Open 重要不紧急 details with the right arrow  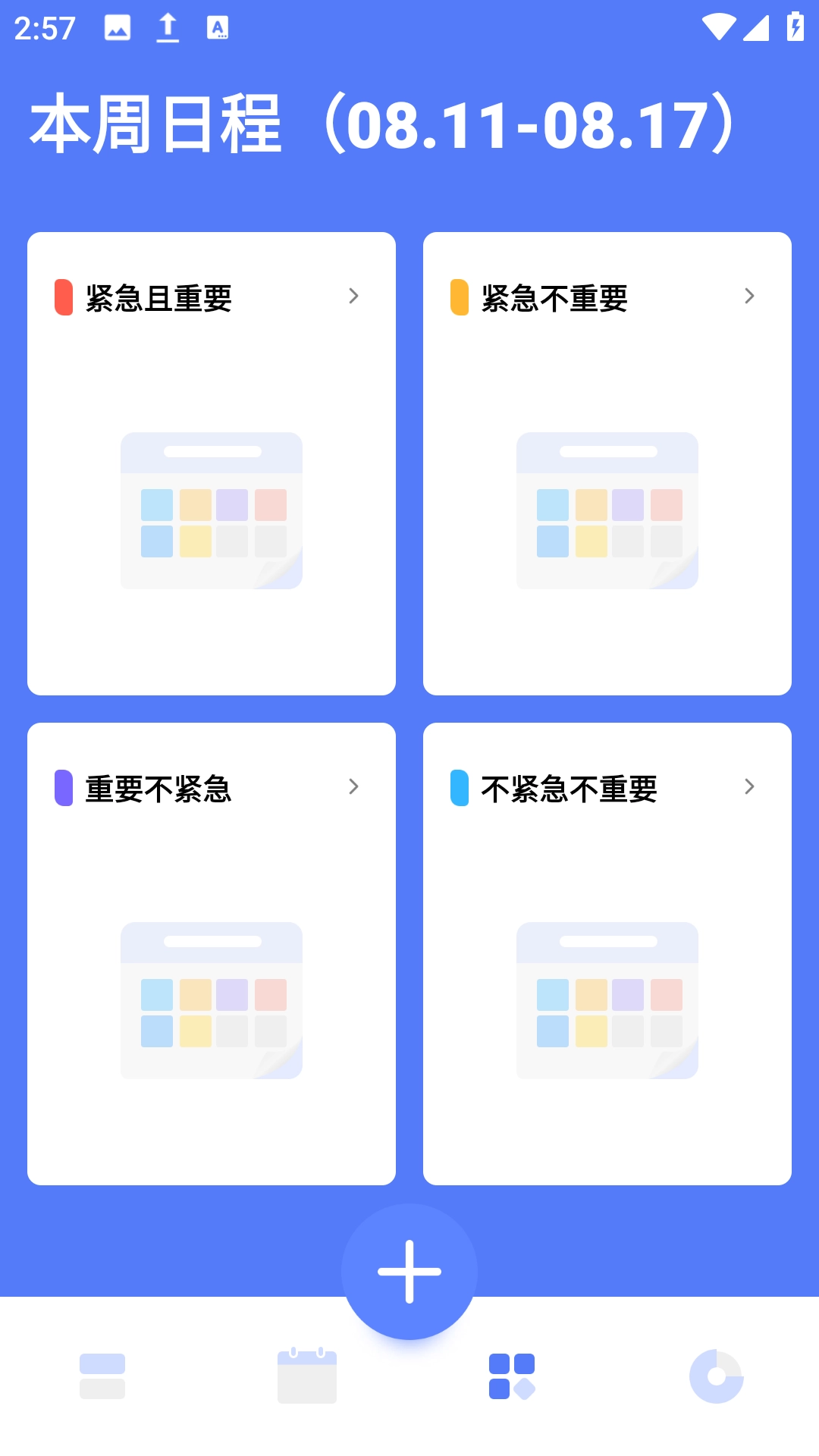coord(353,787)
